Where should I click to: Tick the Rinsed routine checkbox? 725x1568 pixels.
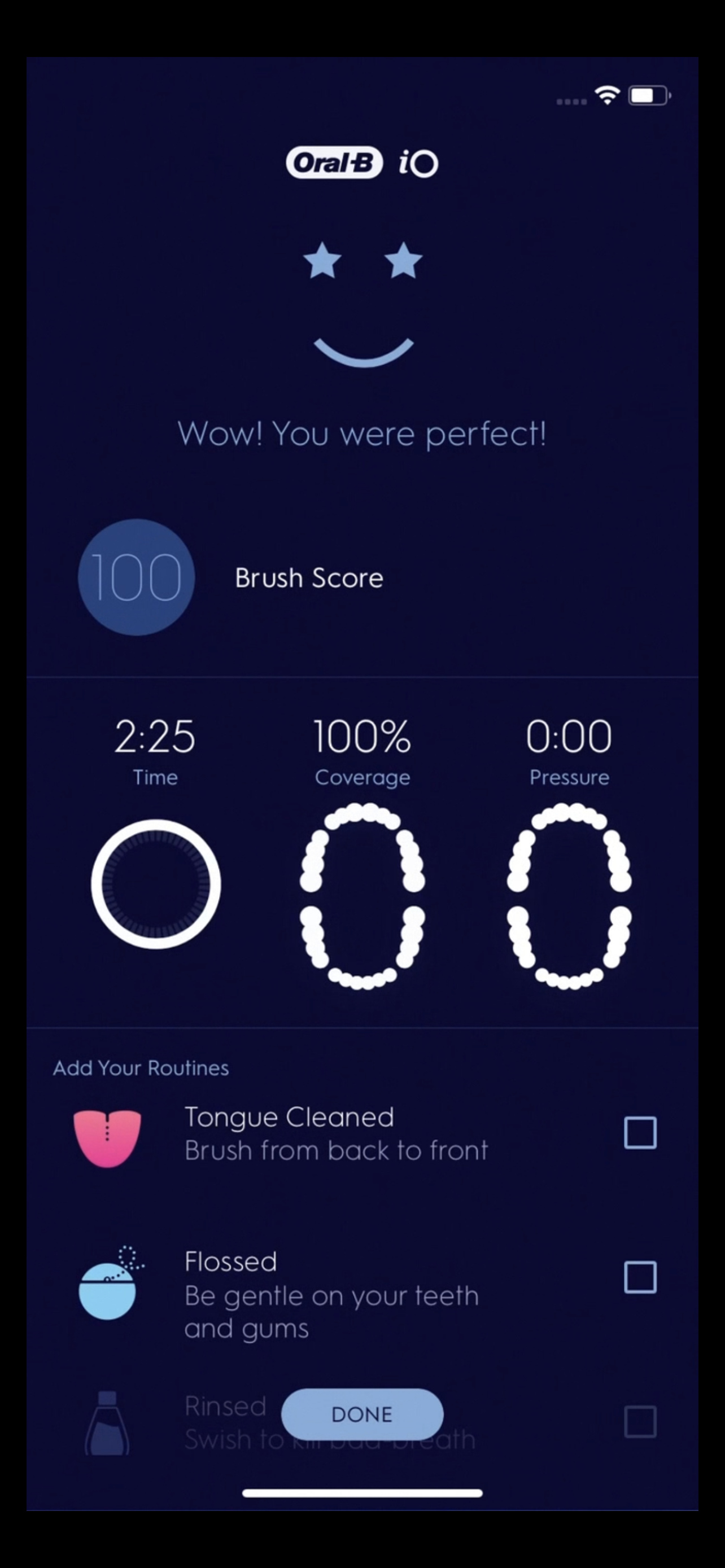tap(640, 1421)
